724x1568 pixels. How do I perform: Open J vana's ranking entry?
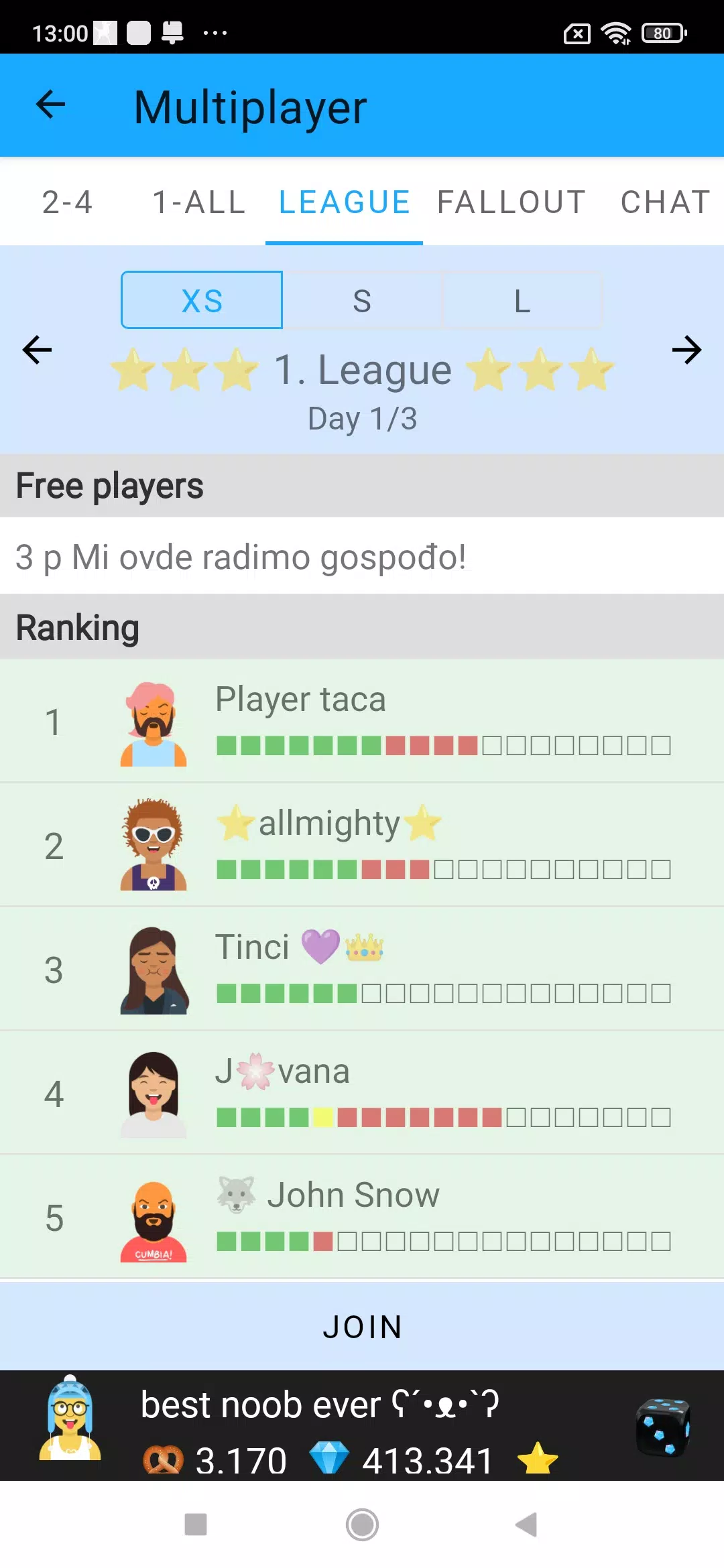[x=362, y=1093]
